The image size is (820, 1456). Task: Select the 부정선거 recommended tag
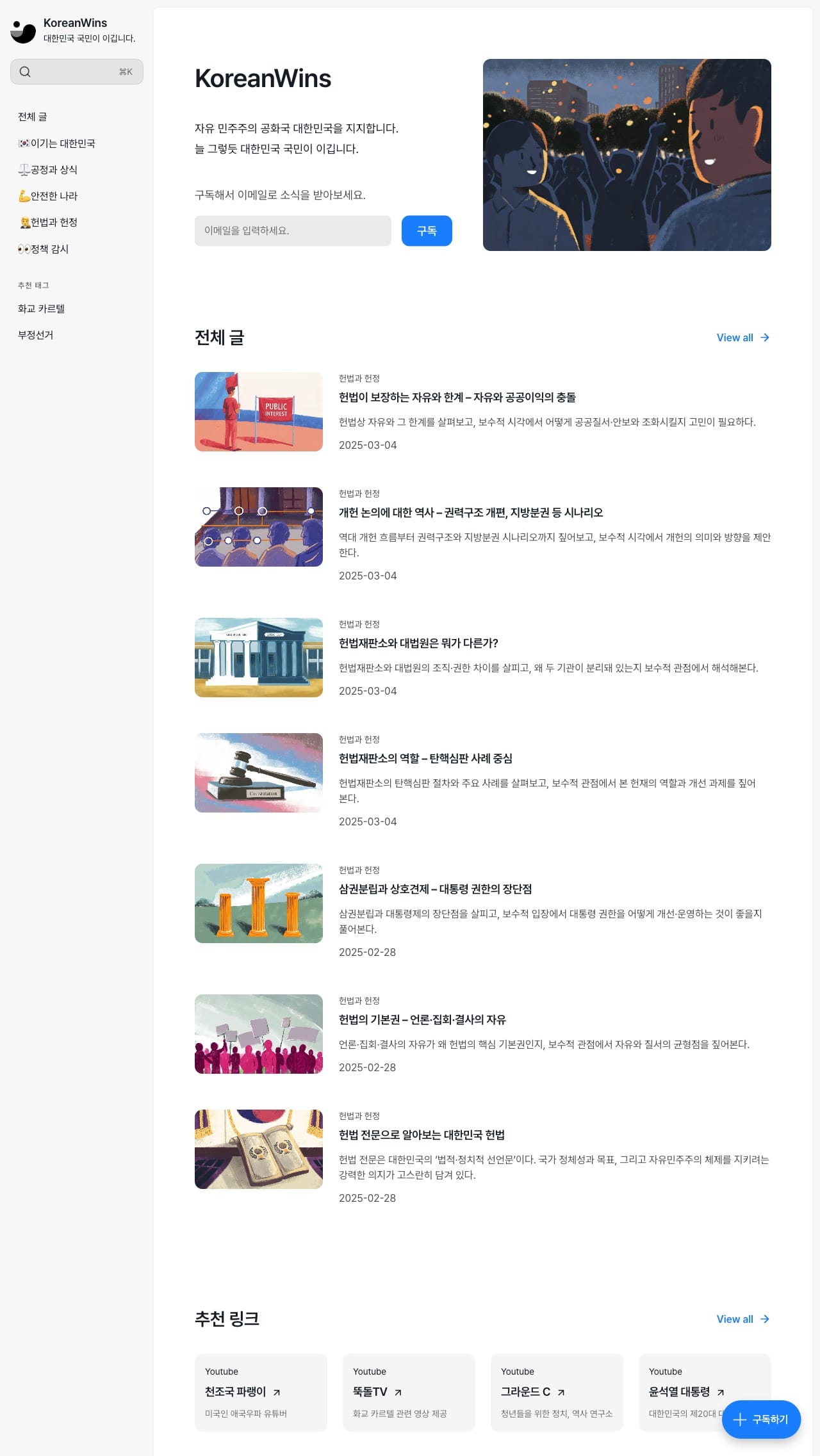coord(35,335)
